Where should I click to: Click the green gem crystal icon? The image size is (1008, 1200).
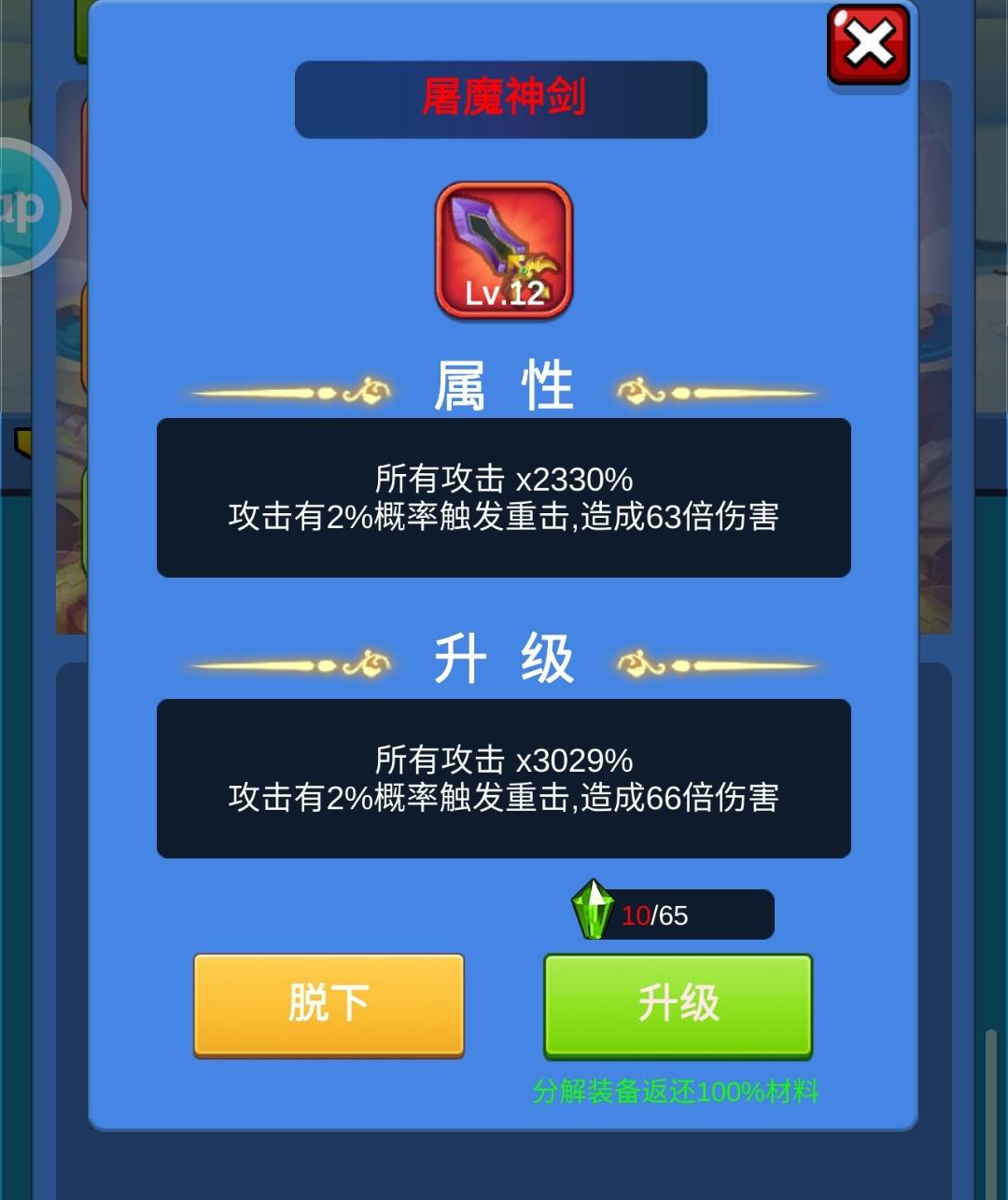[x=595, y=910]
